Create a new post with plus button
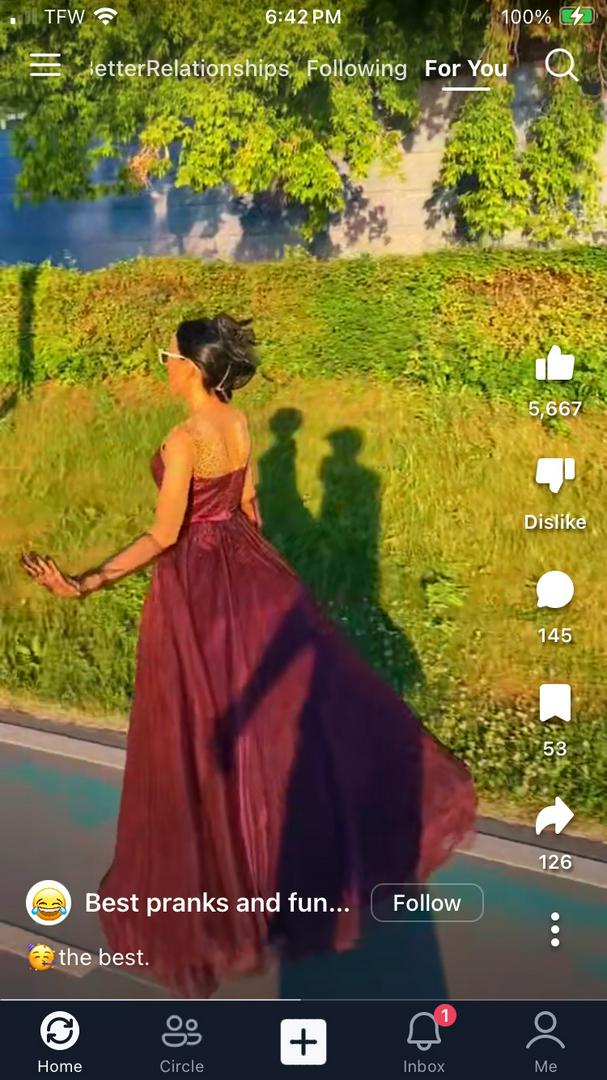Screen dimensions: 607x1080 click(303, 1043)
